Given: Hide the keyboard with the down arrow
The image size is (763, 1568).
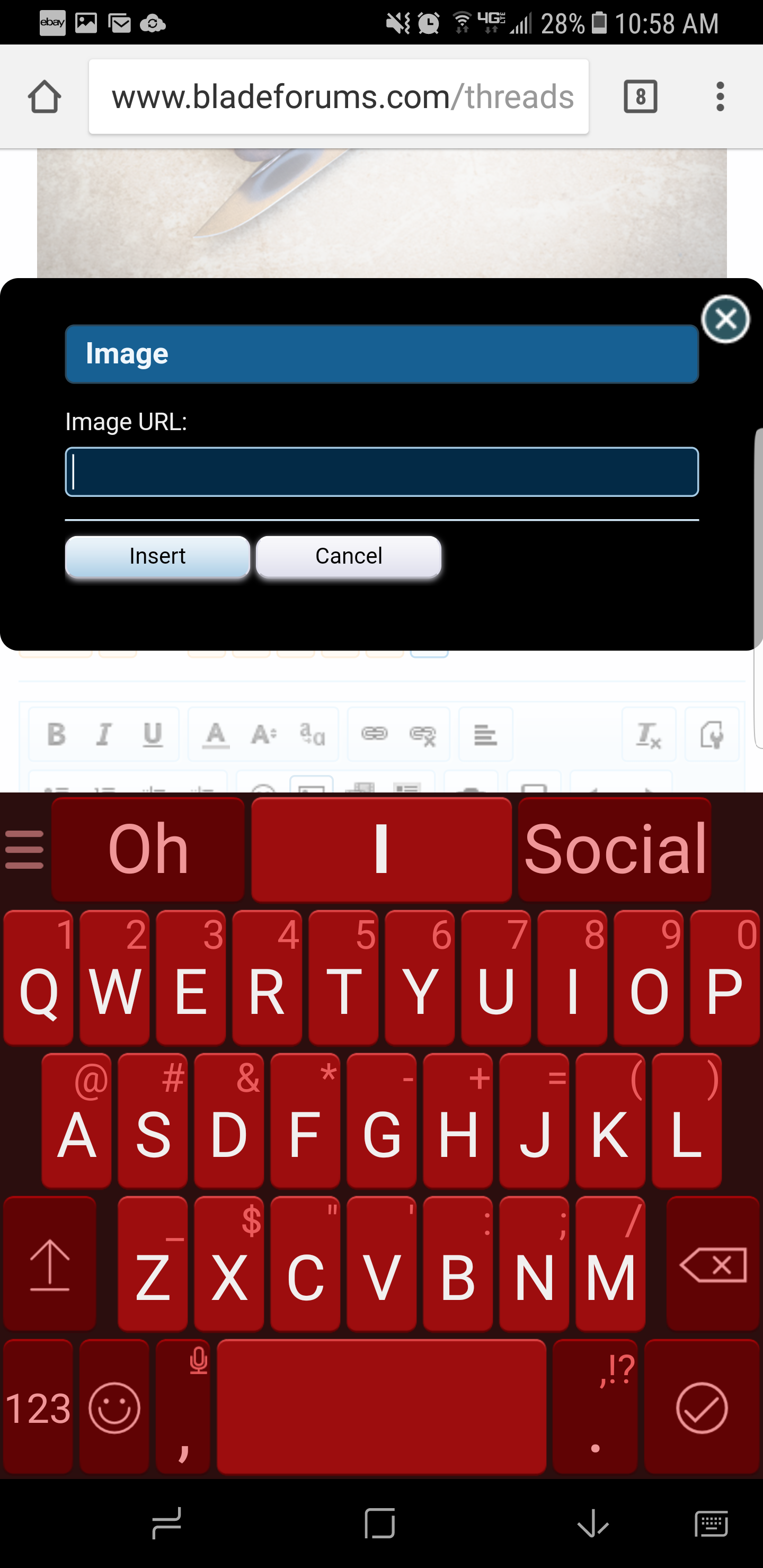Looking at the screenshot, I should tap(592, 1524).
